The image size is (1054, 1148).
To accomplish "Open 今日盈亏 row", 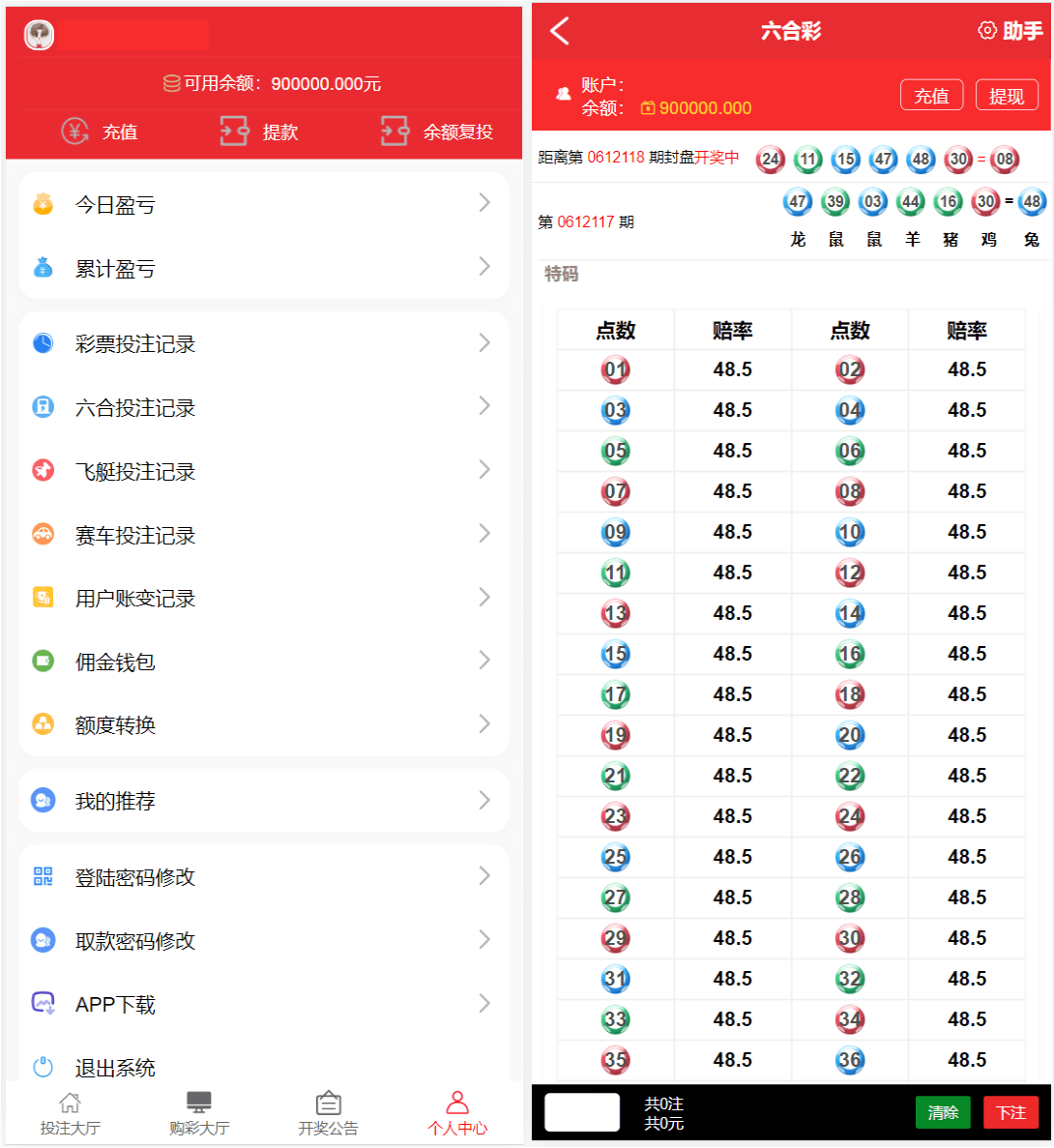I will pyautogui.click(x=263, y=204).
